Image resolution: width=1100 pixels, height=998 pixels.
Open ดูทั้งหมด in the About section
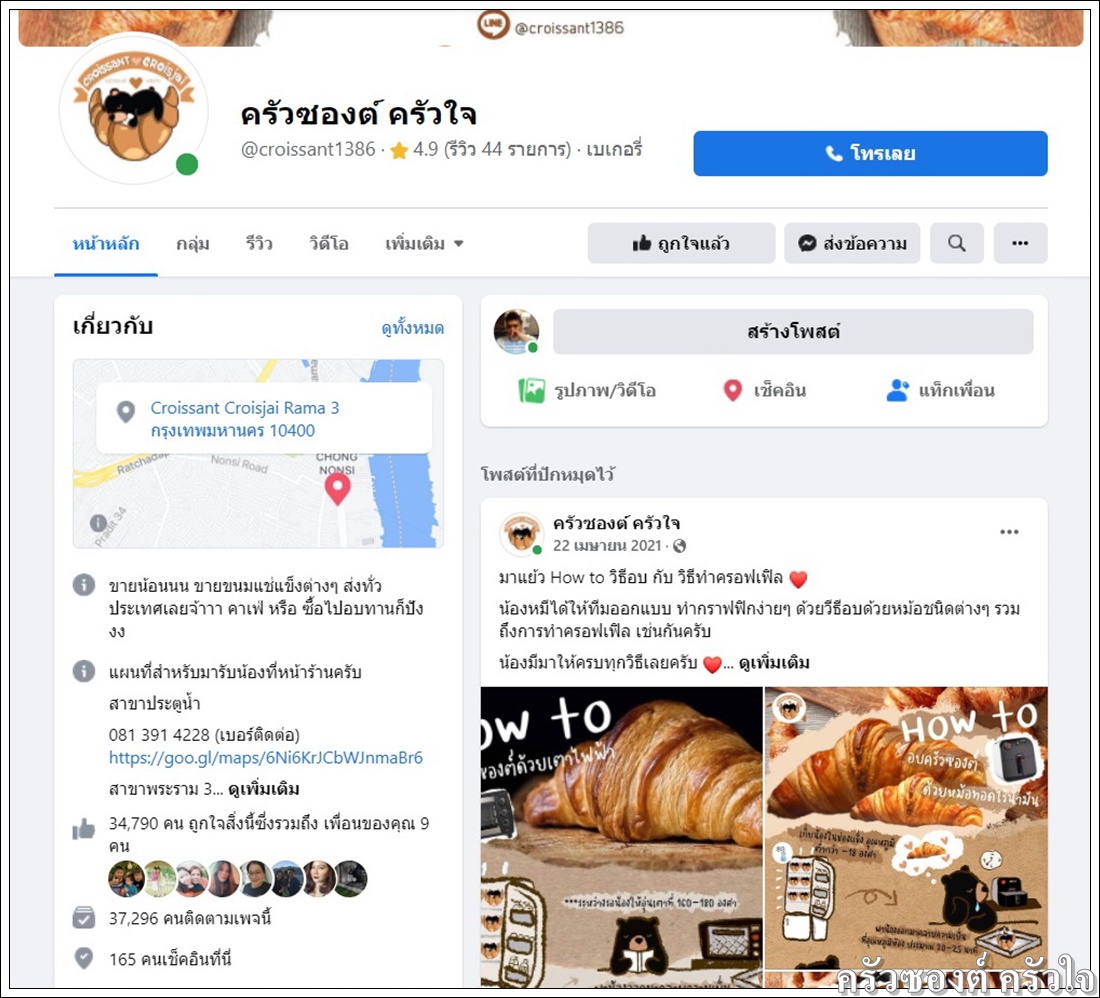point(412,328)
